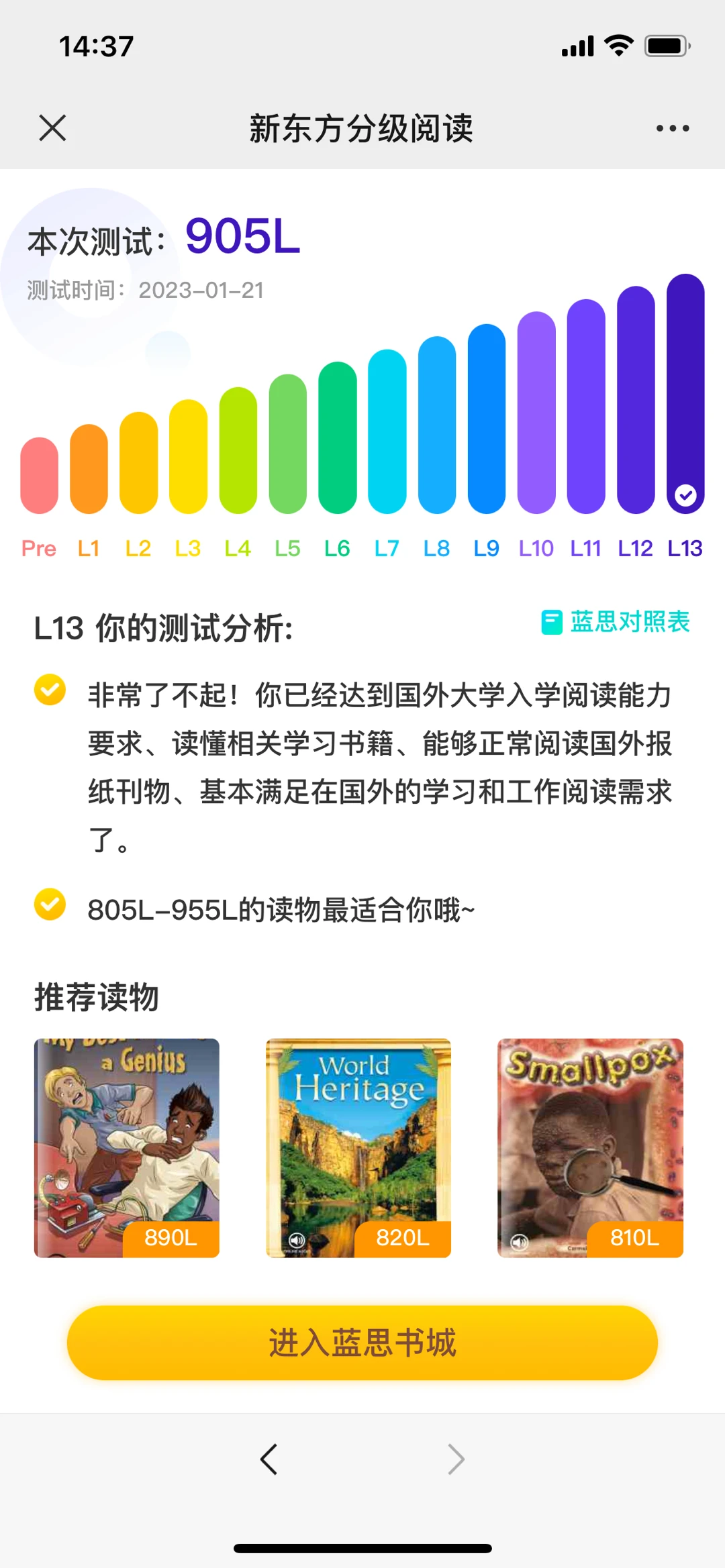This screenshot has height=1568, width=725.
Task: Open the three-dot overflow menu
Action: point(672,128)
